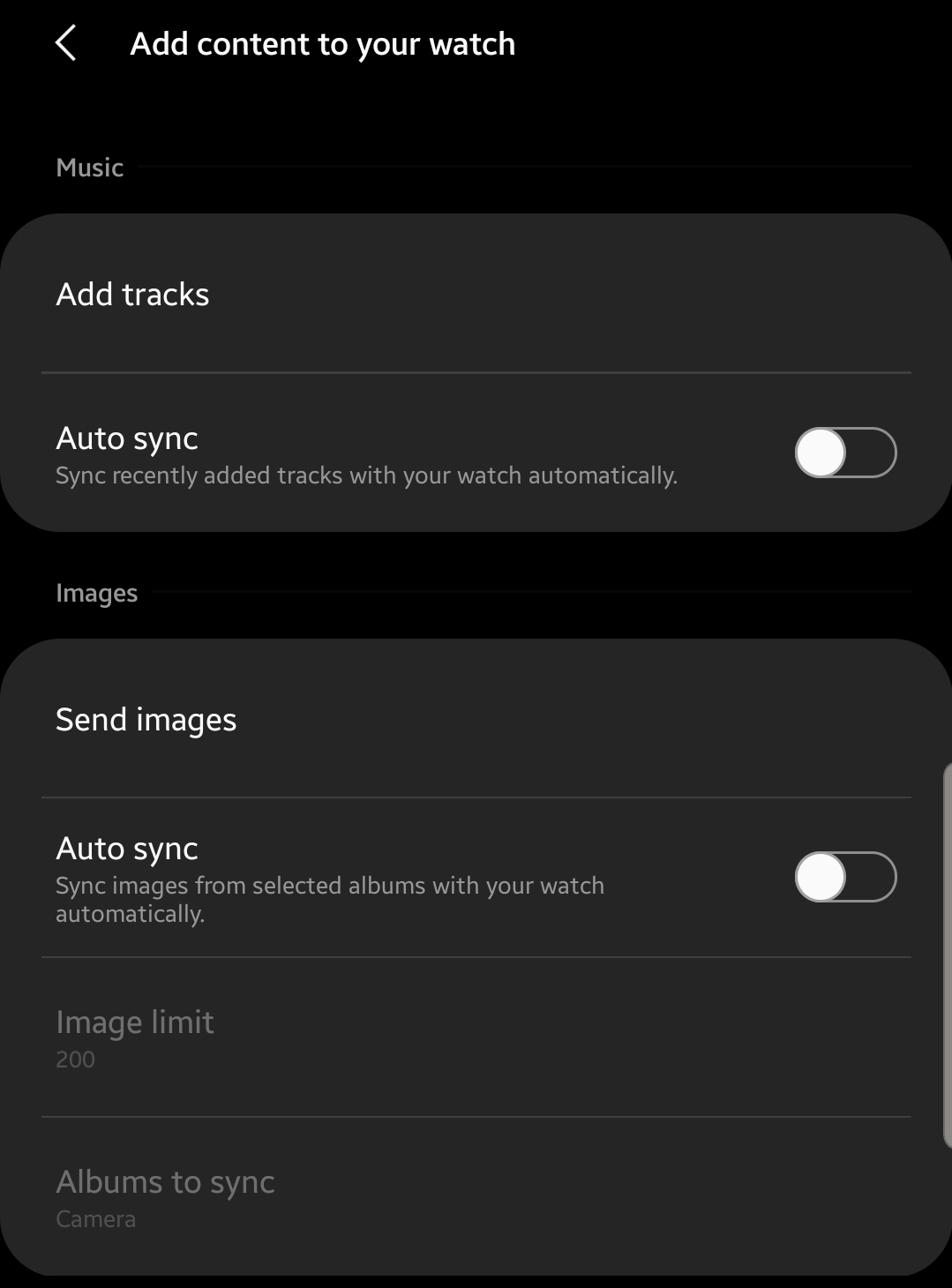Tap the images Auto sync description text
Screen dimensions: 952x1288
330,899
